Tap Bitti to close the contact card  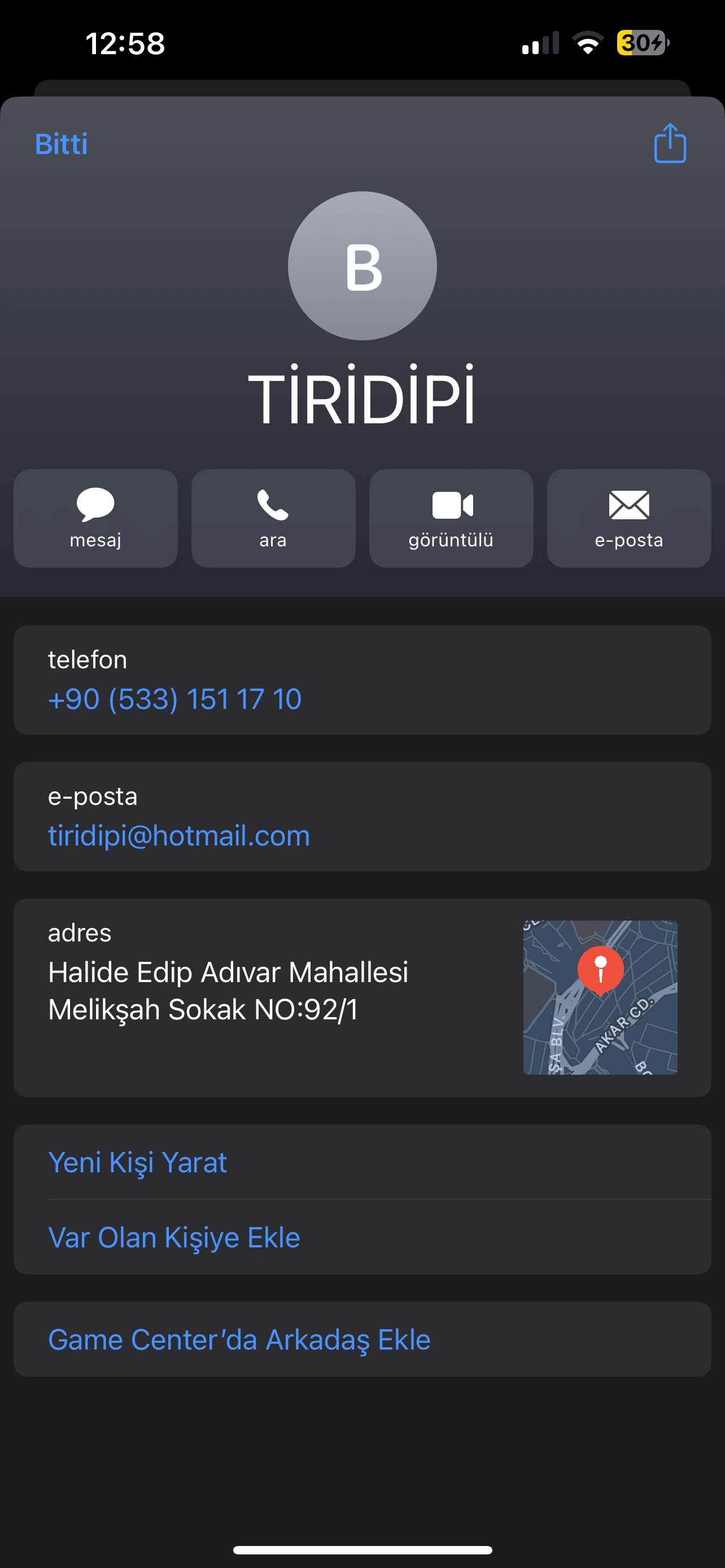click(x=61, y=144)
